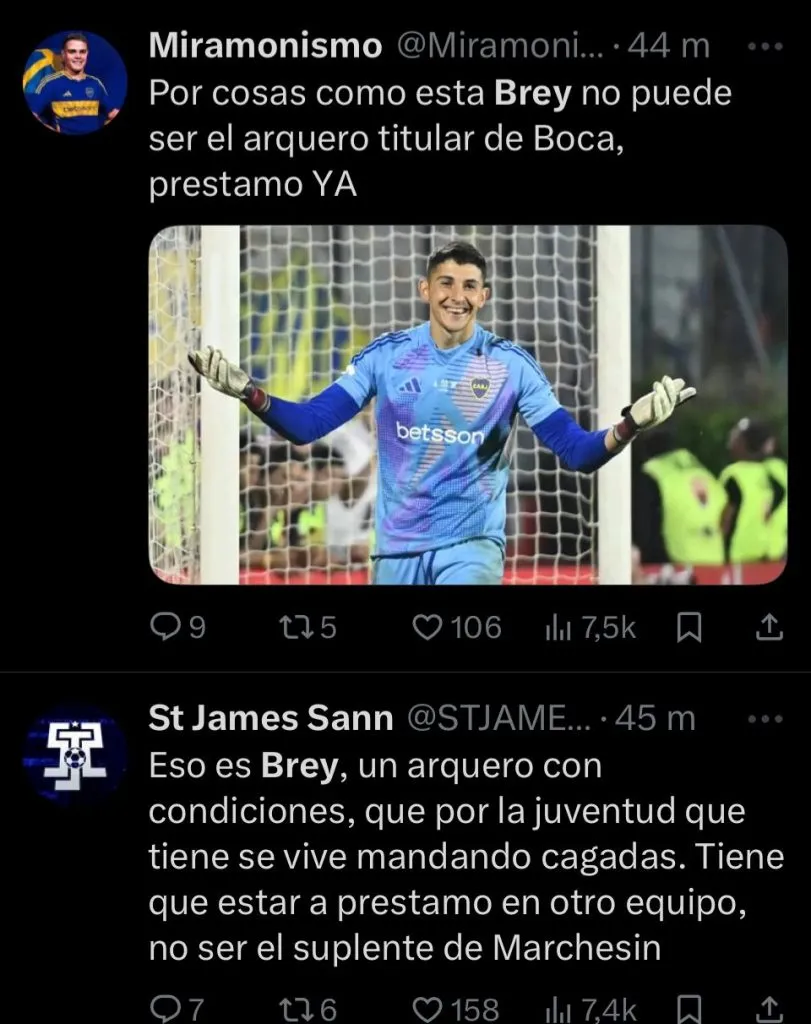Open overflow menu on St James Sann's post

(765, 719)
